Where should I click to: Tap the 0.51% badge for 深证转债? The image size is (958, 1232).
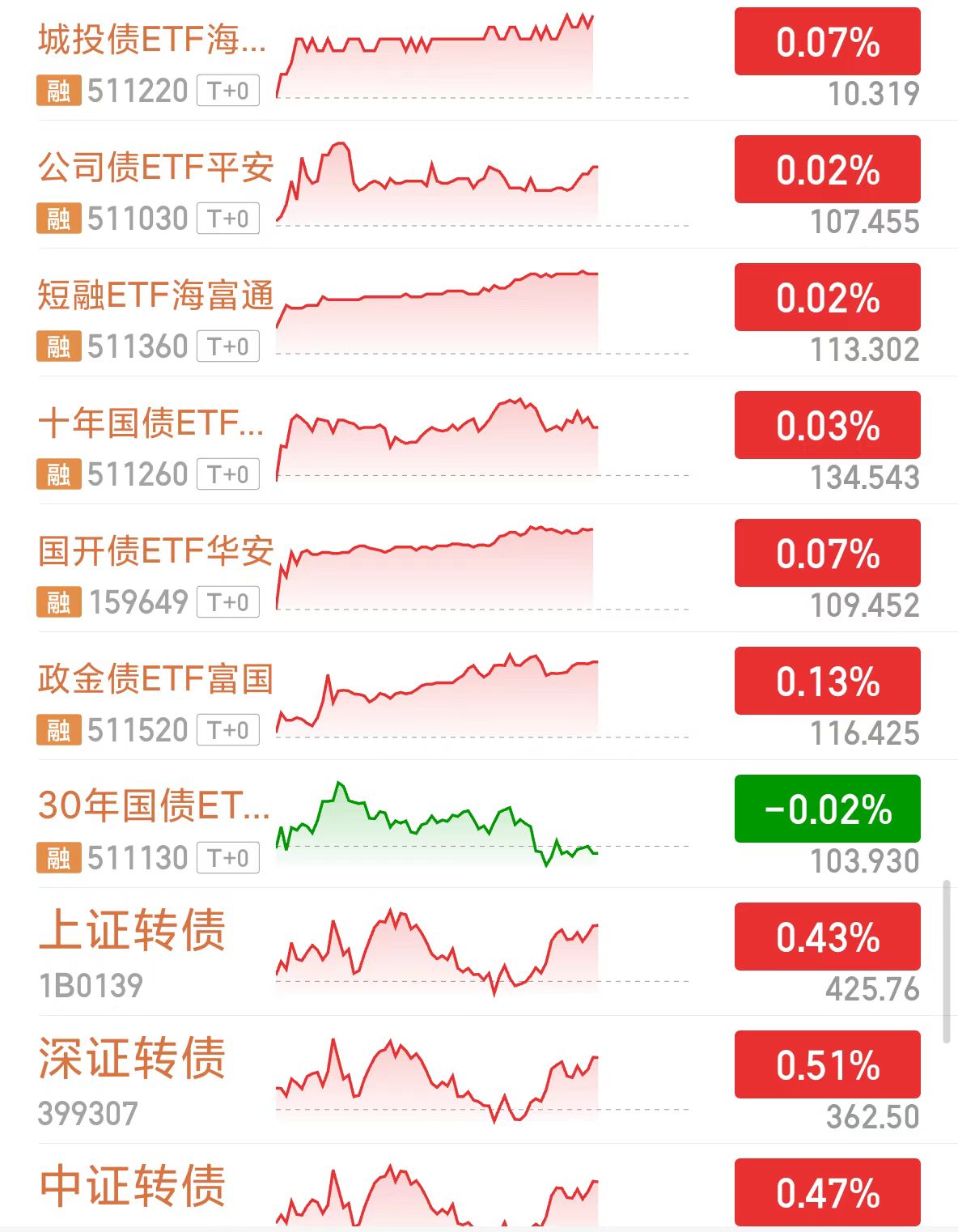click(827, 1064)
